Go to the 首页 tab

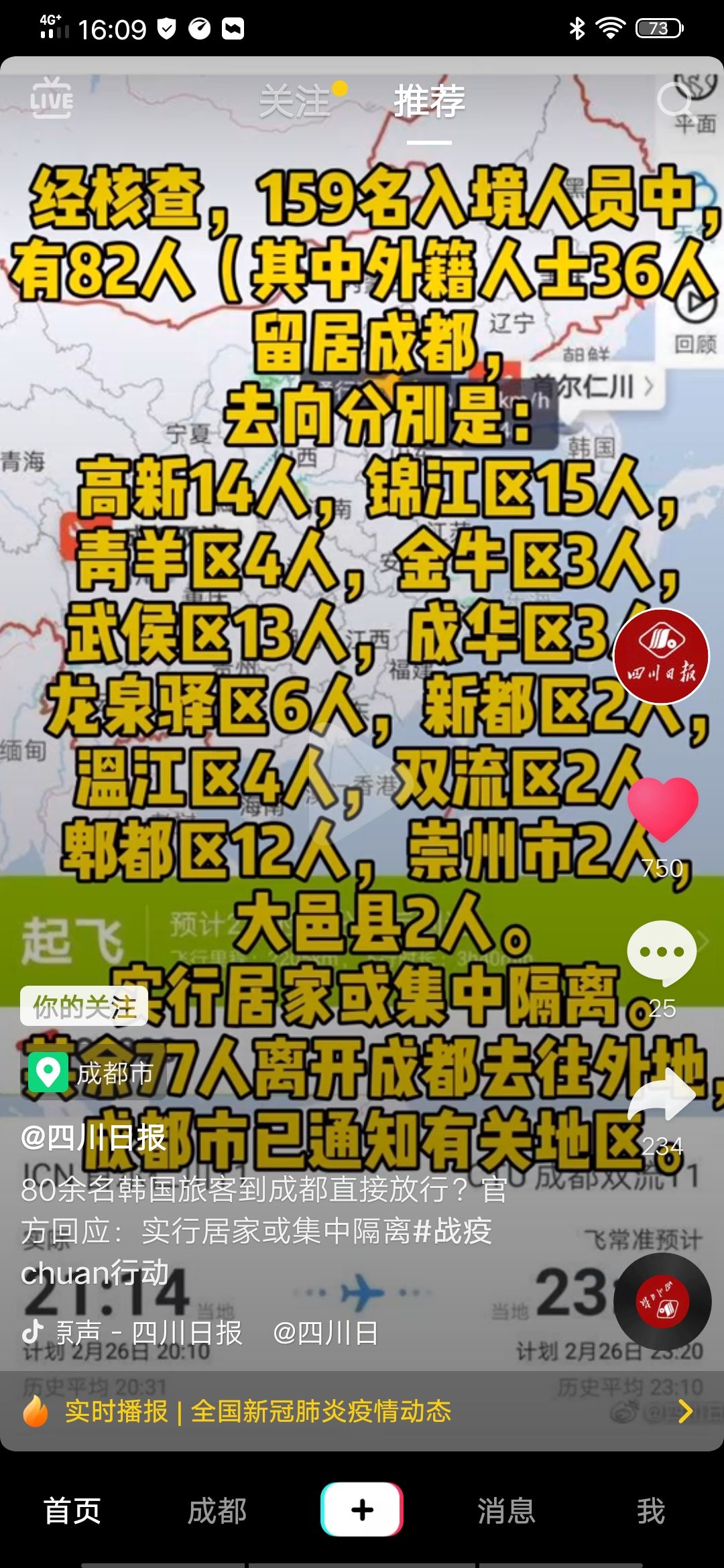tap(72, 1510)
